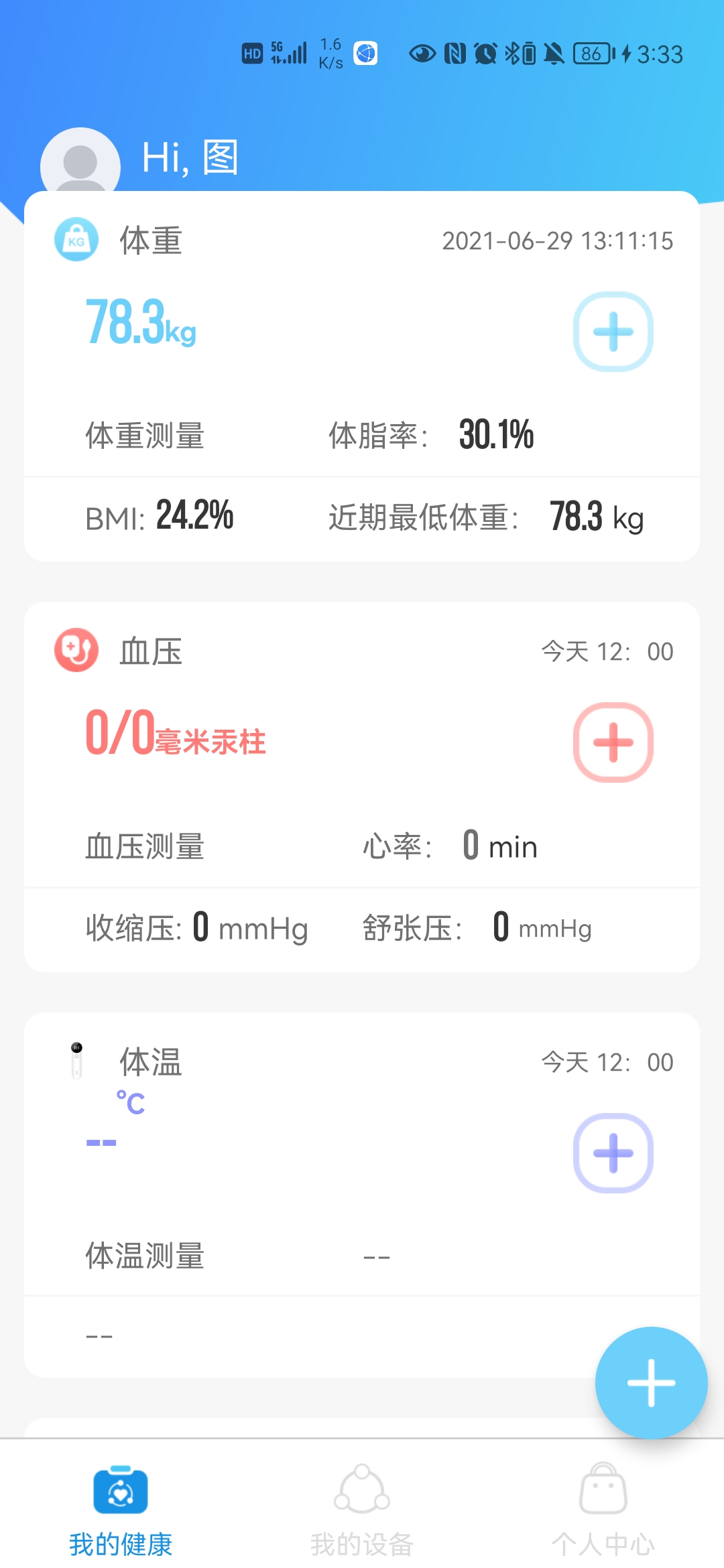Screen dimensions: 724x1568
Task: Add a blood pressure reading with plus button
Action: tap(613, 744)
